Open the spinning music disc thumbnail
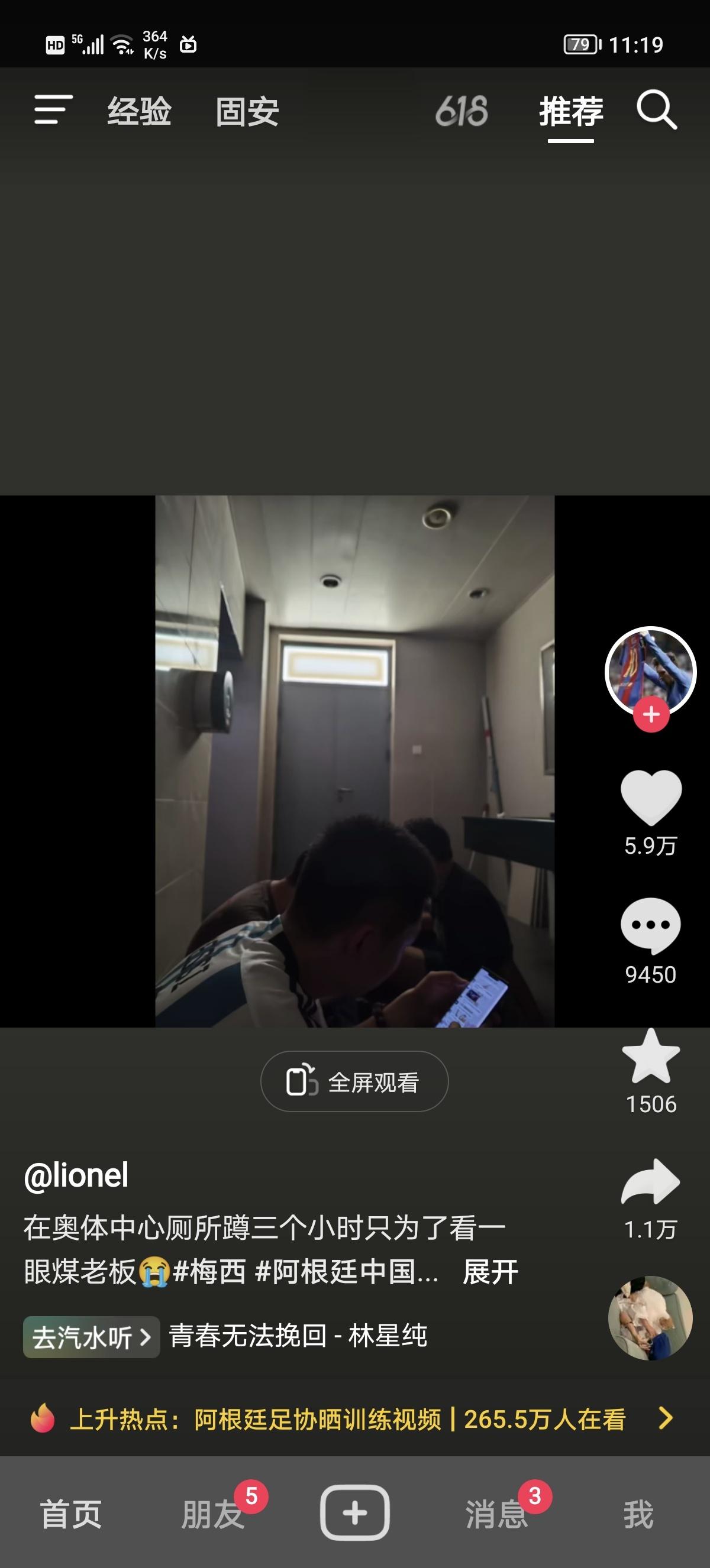The image size is (710, 1568). point(650,1317)
